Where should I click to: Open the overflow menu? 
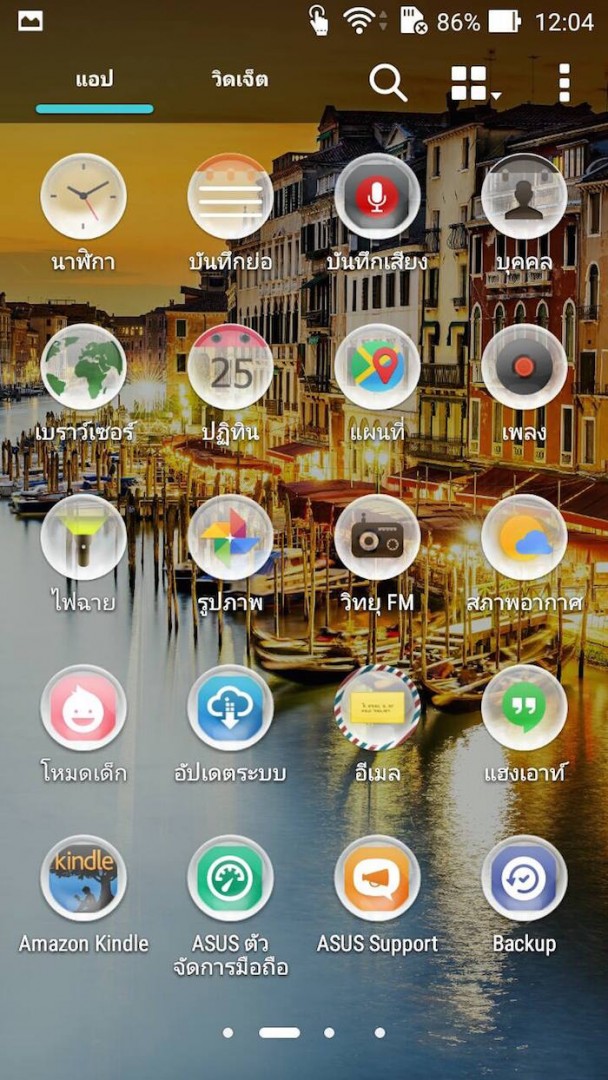point(564,83)
